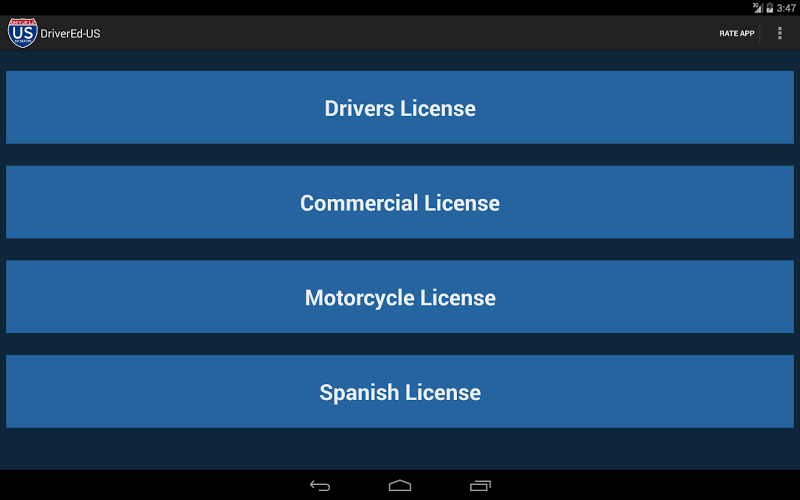
Task: Open the overflow menu
Action: click(x=780, y=33)
